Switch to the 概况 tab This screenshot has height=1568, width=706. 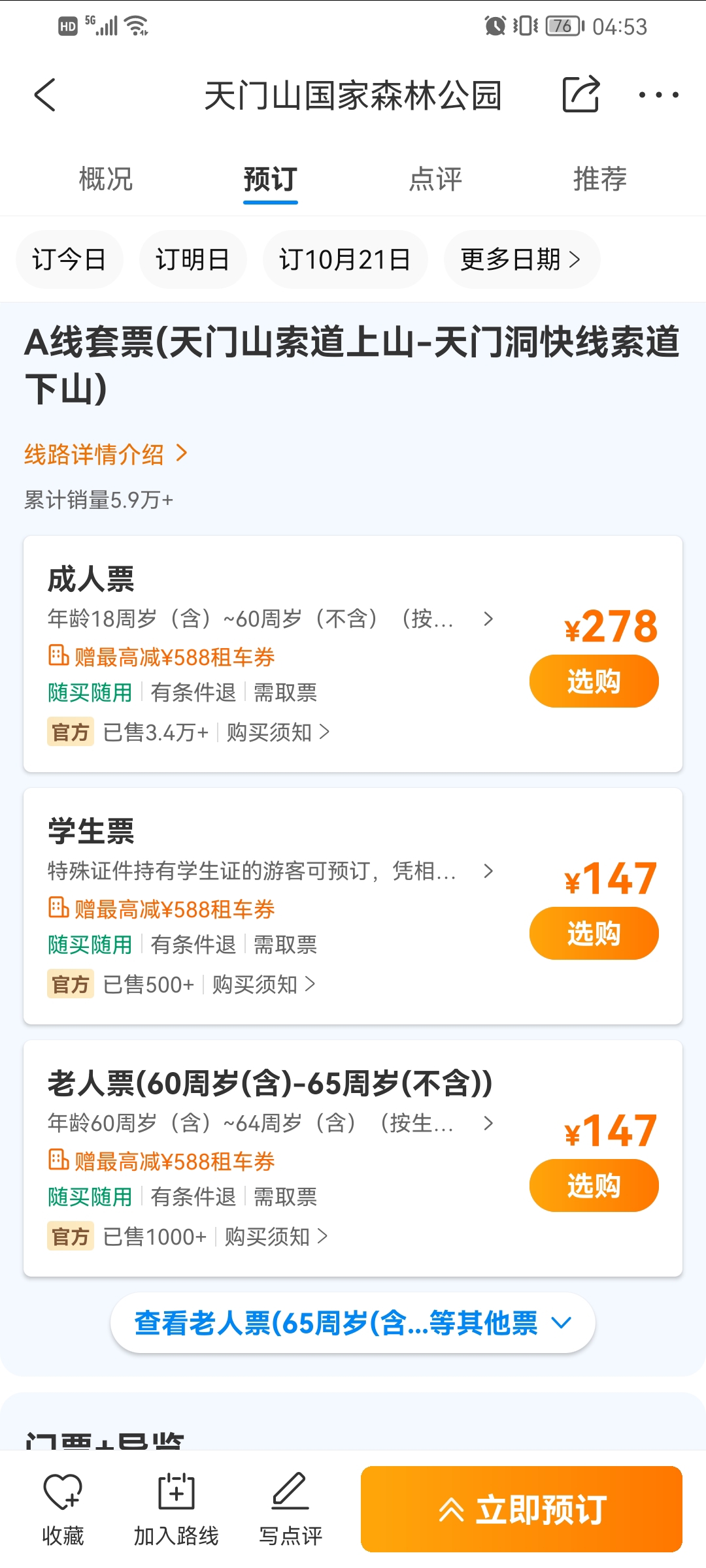pyautogui.click(x=106, y=179)
